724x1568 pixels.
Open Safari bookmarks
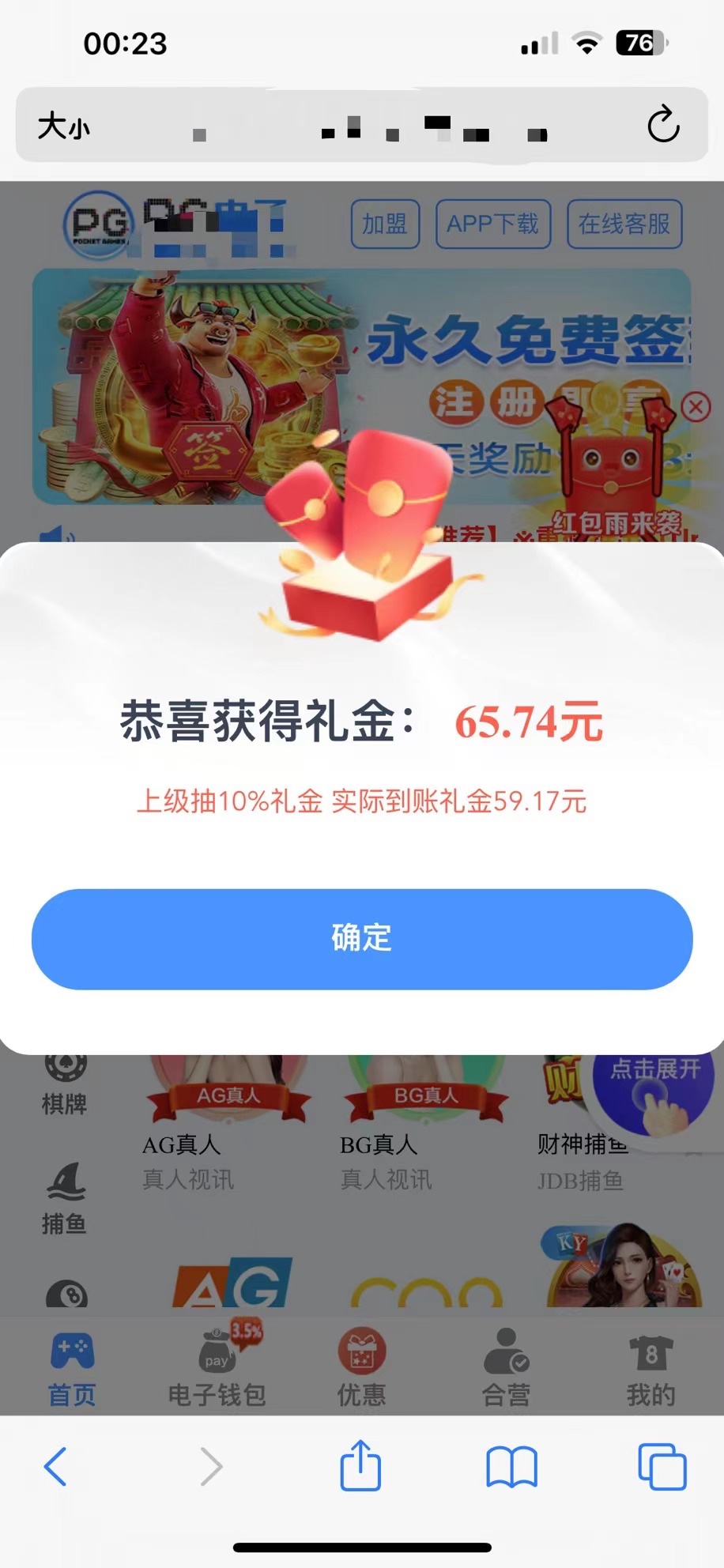click(511, 1467)
